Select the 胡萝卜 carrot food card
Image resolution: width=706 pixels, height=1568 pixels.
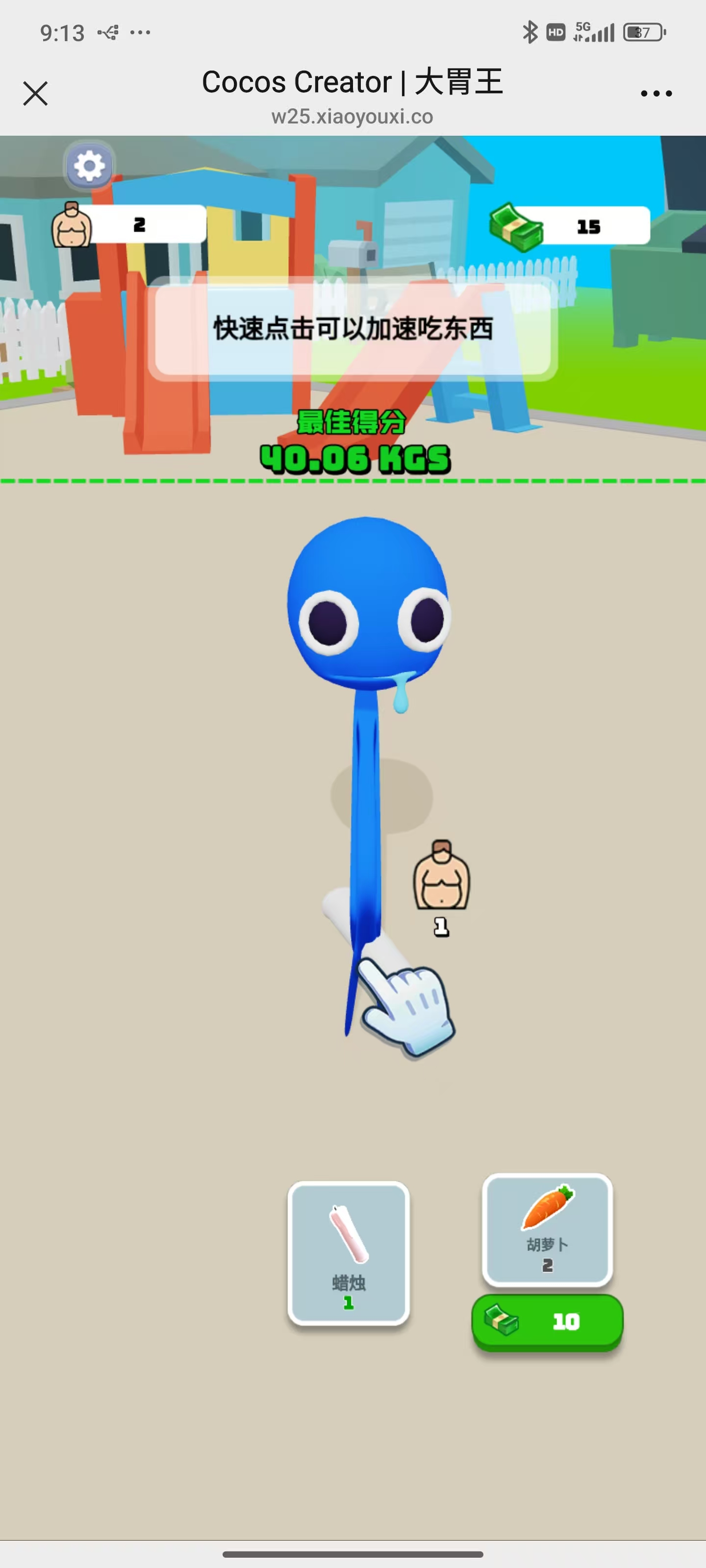click(x=547, y=1229)
